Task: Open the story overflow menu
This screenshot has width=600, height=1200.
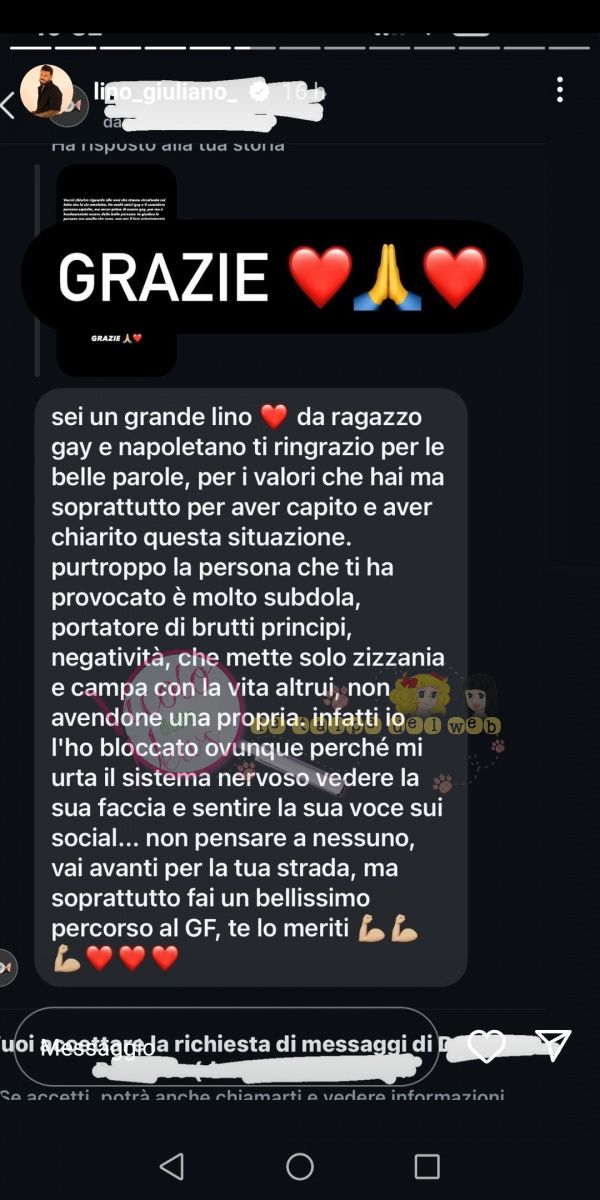Action: click(x=560, y=89)
